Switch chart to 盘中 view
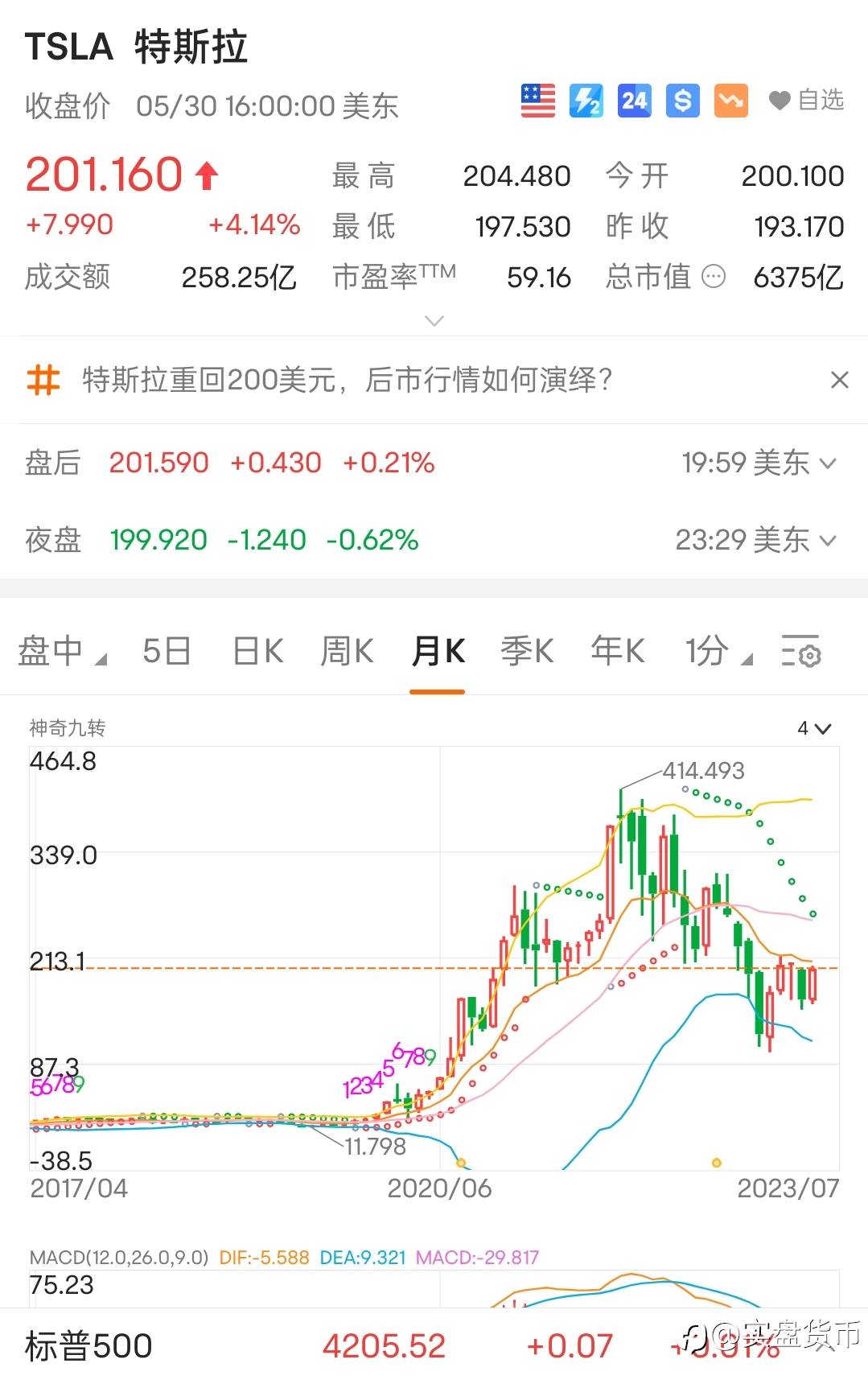 pyautogui.click(x=60, y=651)
